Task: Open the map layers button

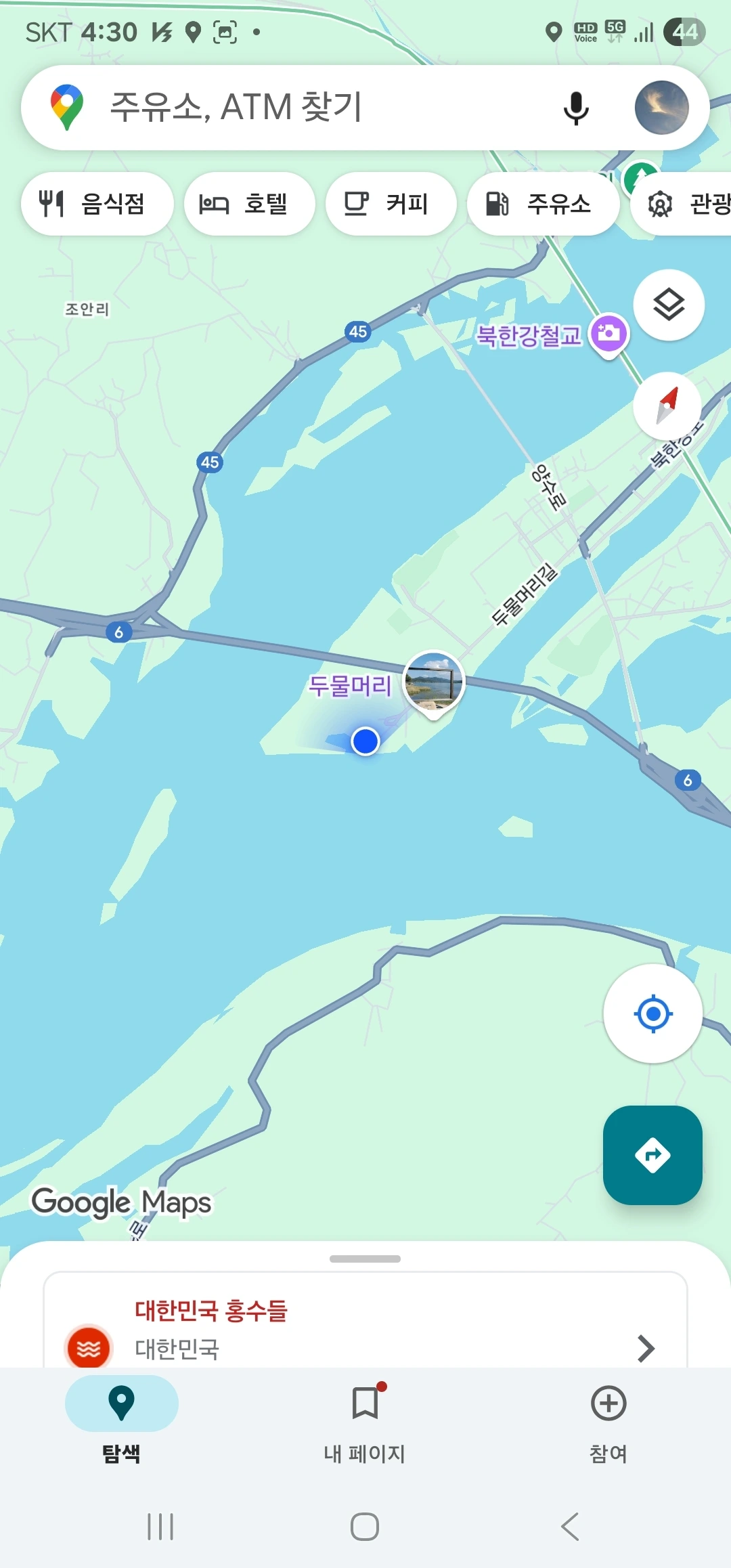Action: (x=669, y=305)
